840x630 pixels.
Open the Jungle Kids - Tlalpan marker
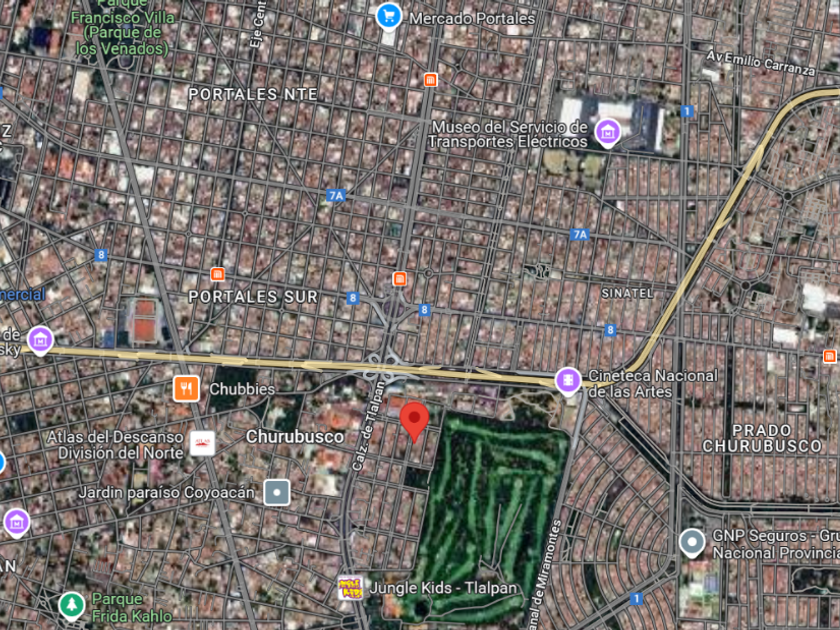tap(350, 588)
